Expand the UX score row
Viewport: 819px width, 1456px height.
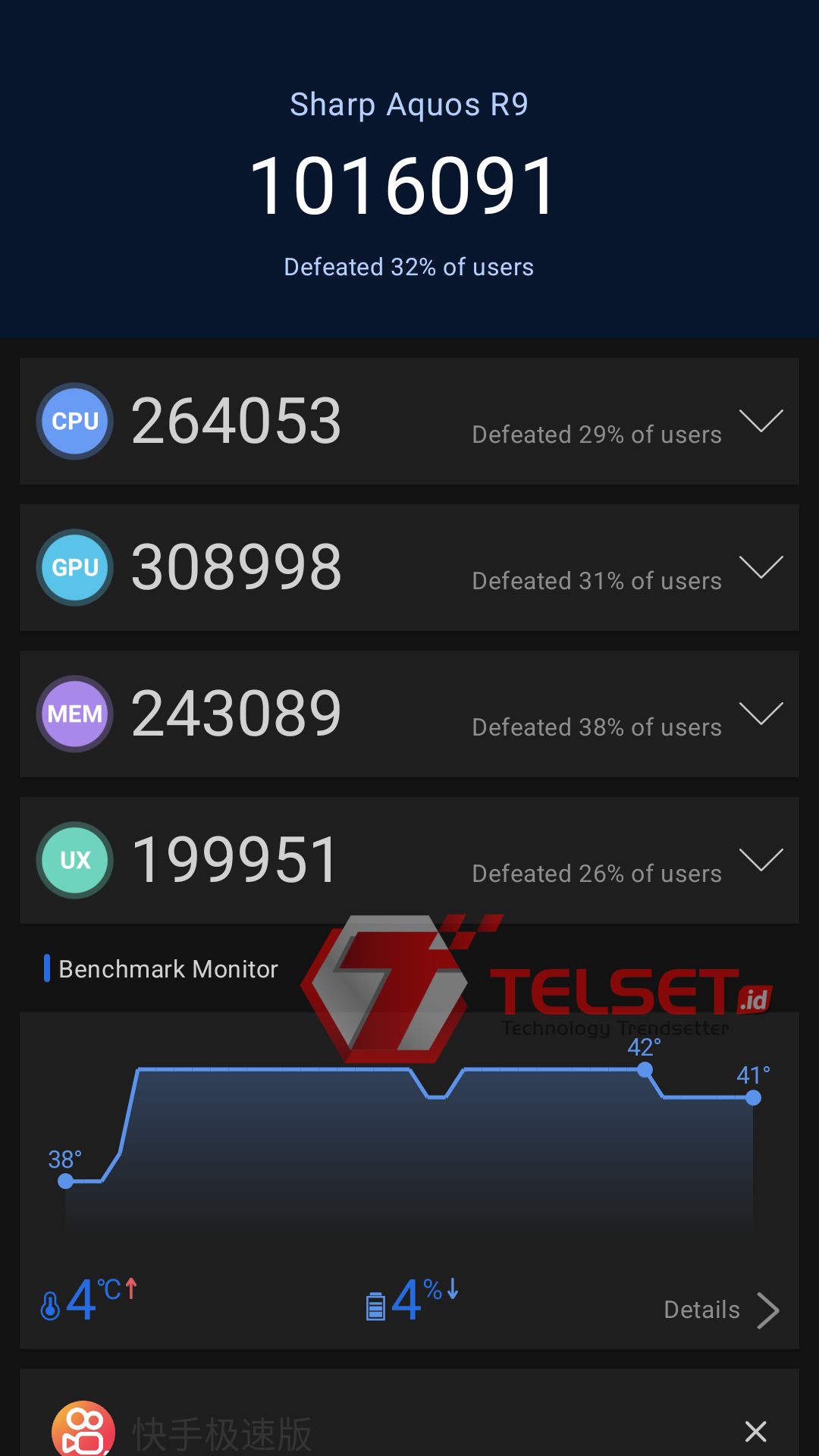[x=761, y=860]
